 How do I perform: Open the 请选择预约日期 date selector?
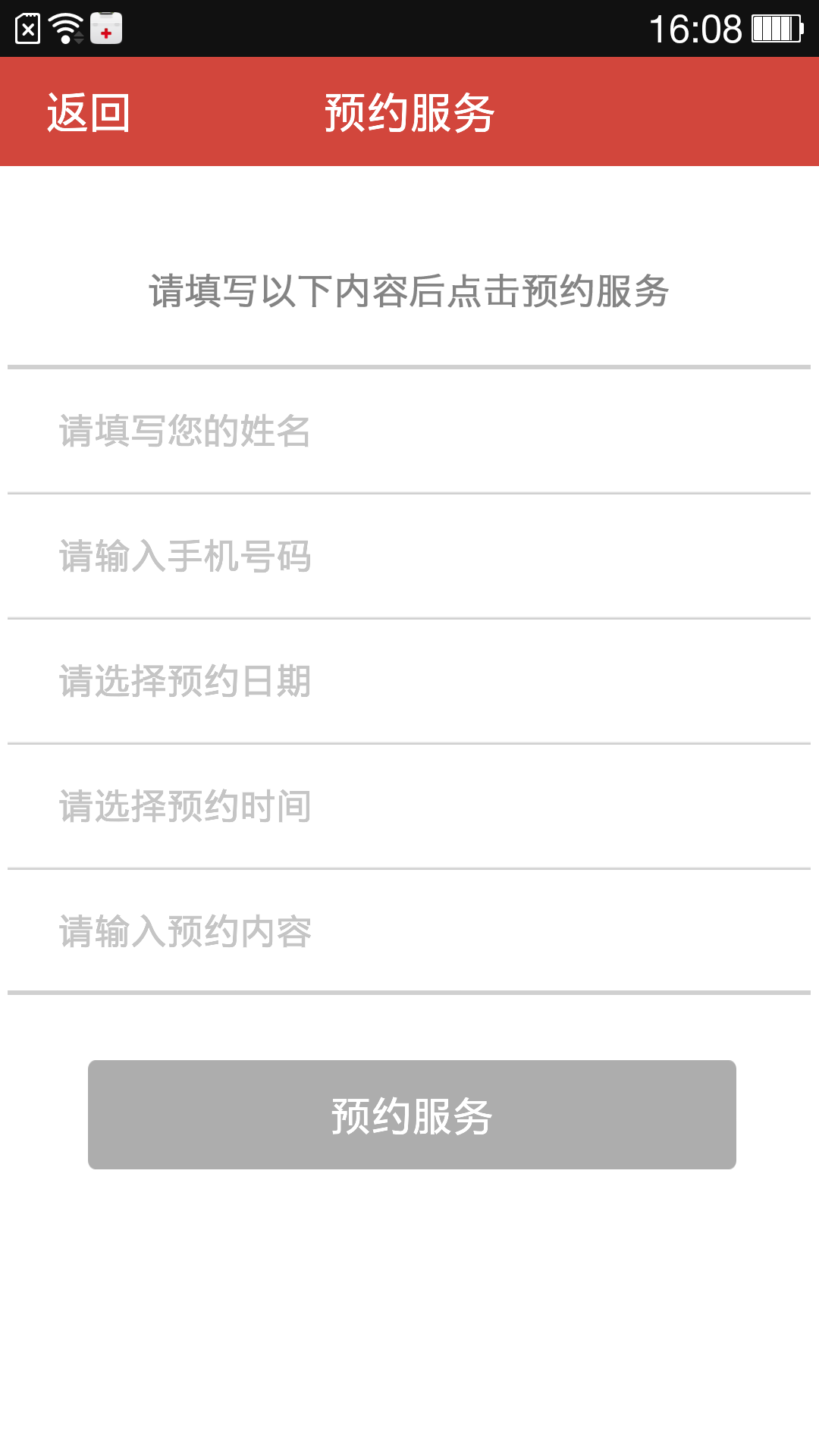[409, 681]
